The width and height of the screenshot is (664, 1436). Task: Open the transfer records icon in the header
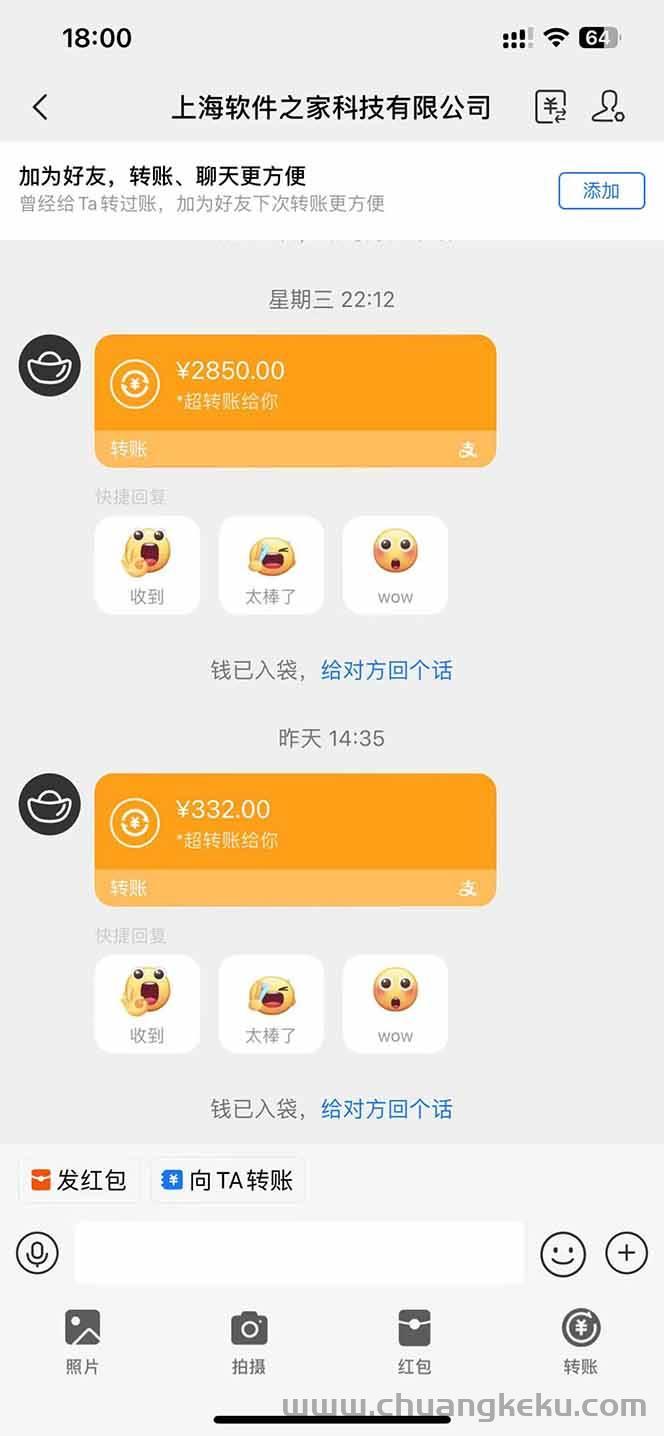click(x=551, y=107)
